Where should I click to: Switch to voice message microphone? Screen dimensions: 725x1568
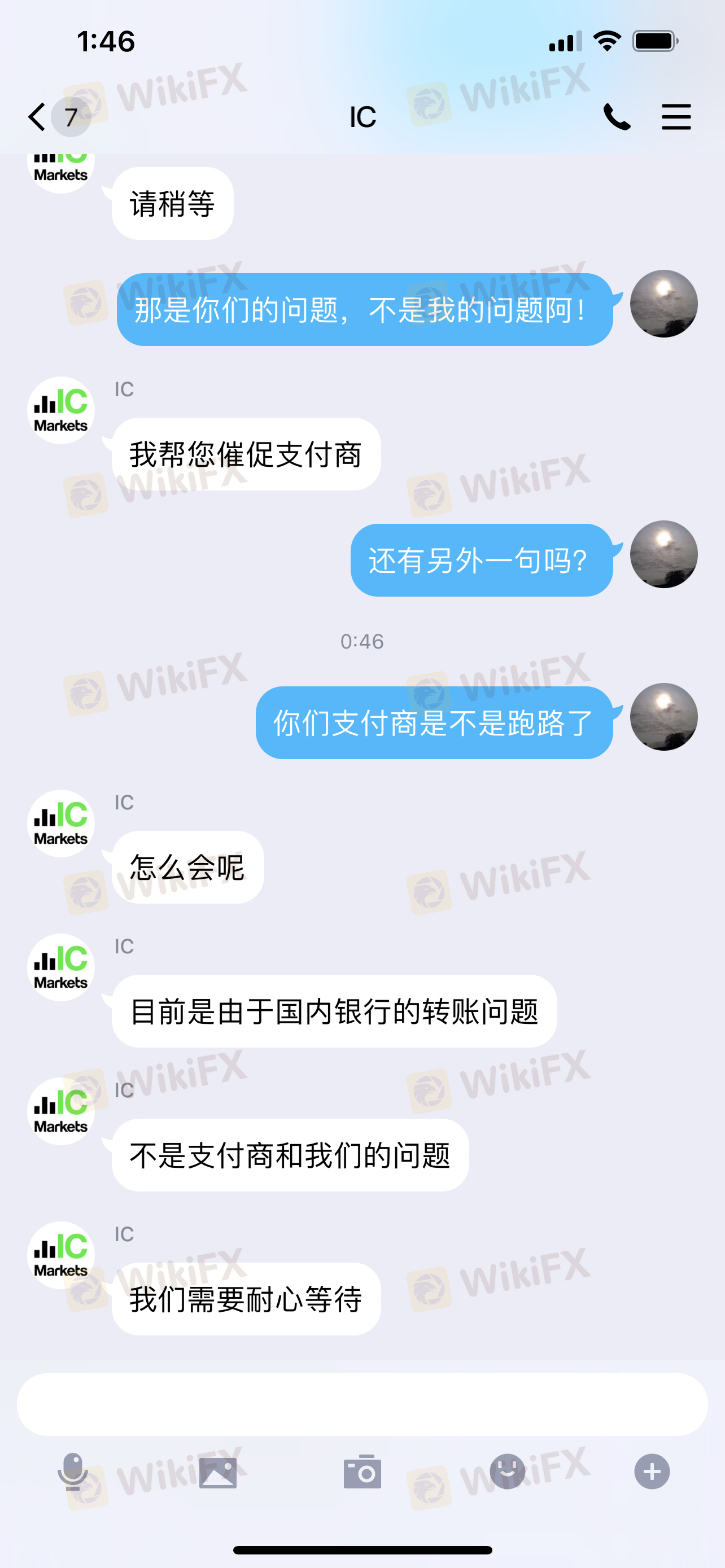point(73,1472)
